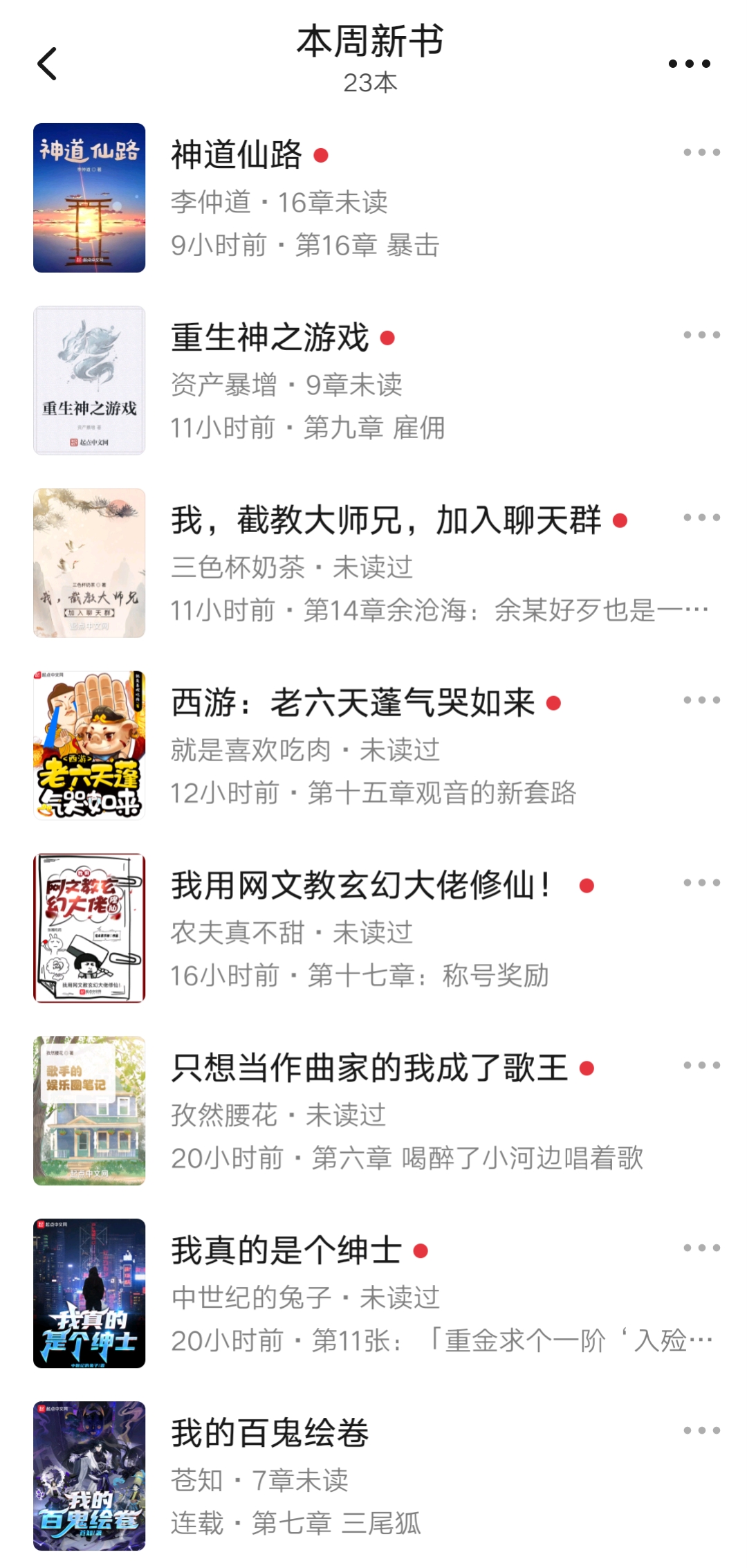Open the options menu for 我用网文教玄幻大佬修仙！
The width and height of the screenshot is (747, 1568).
701,883
